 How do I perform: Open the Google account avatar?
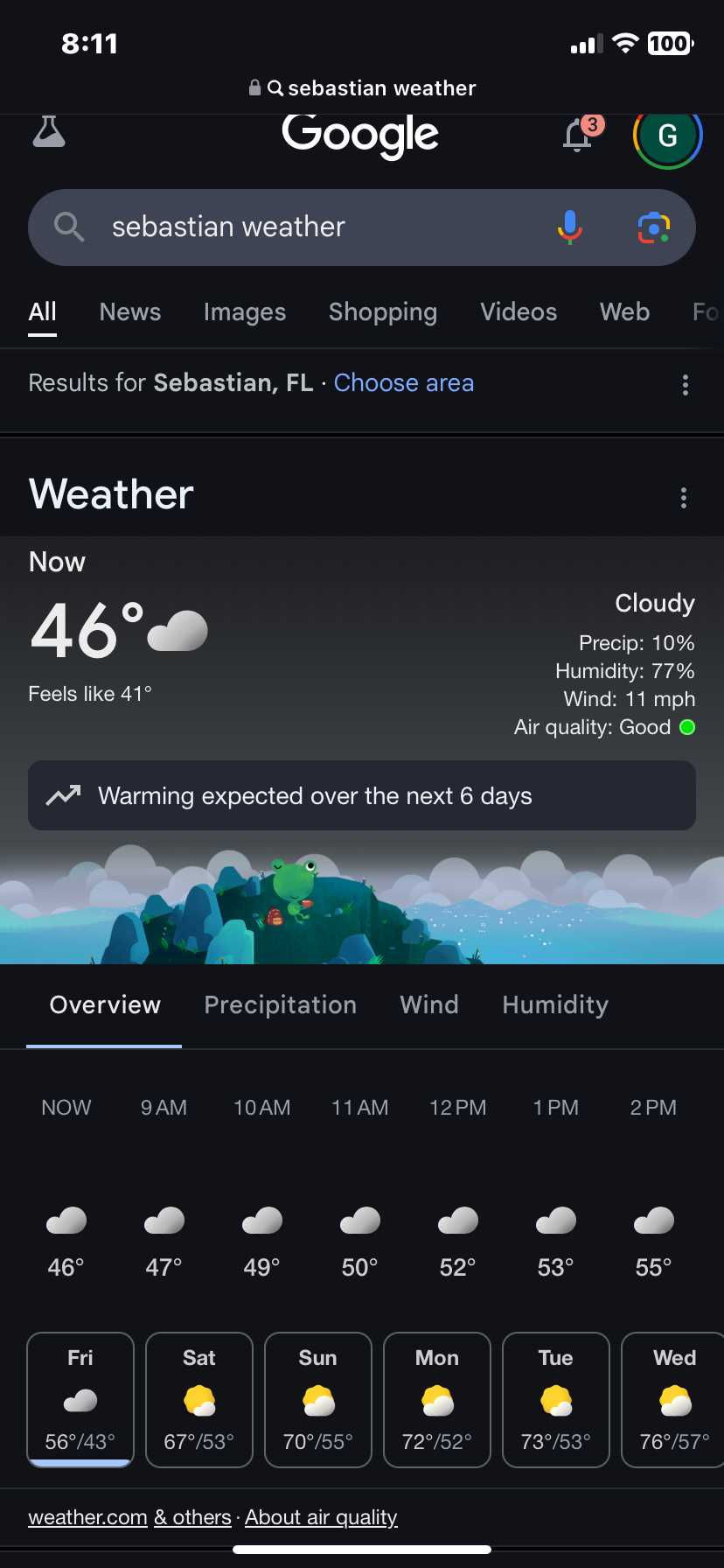point(667,136)
